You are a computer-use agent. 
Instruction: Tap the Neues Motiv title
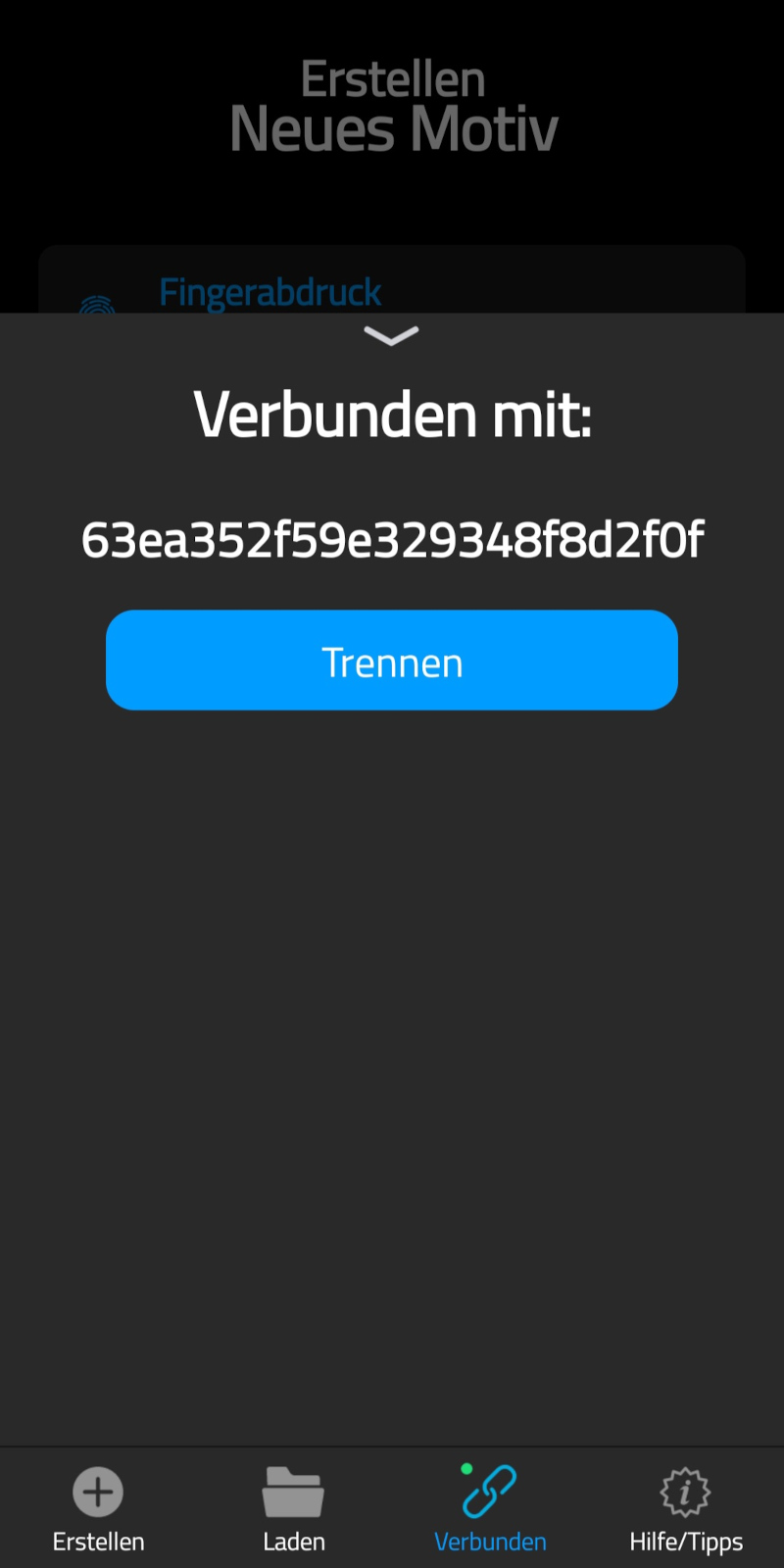391,125
